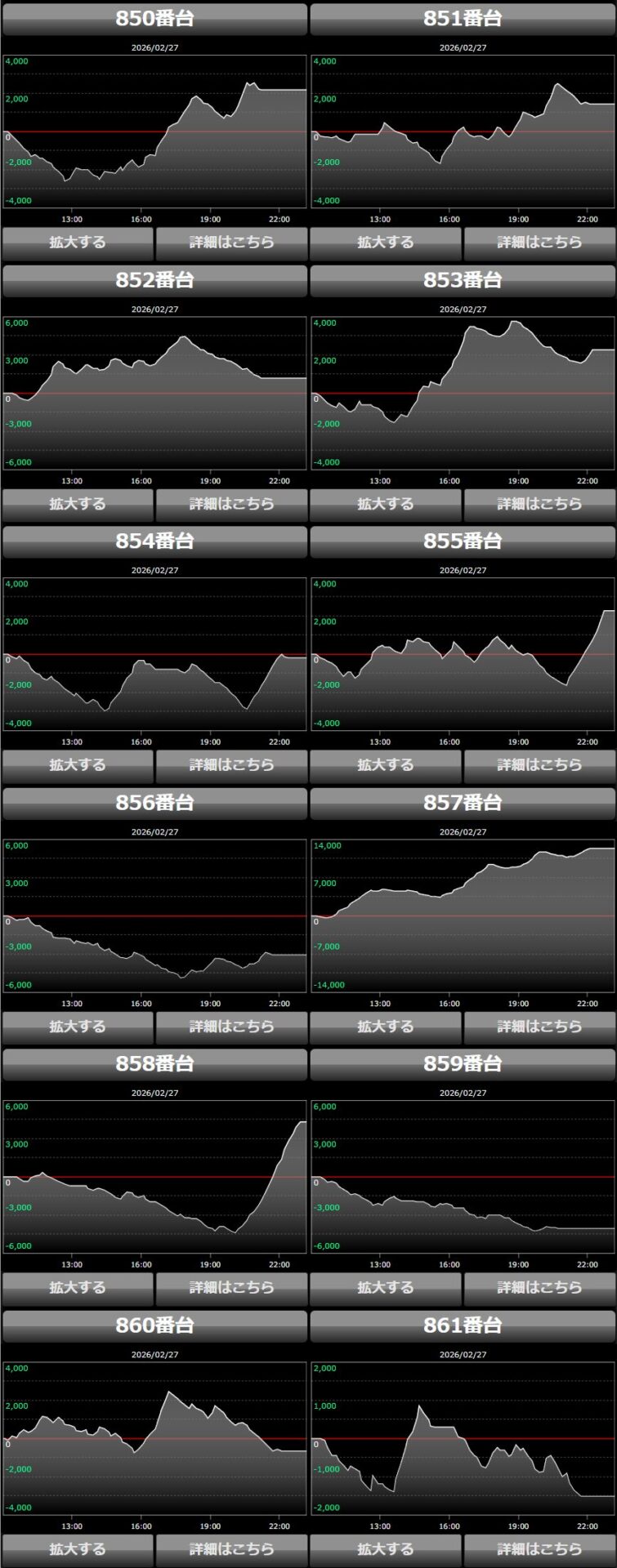Enlarge the graph for machine 850番台
The image size is (617, 1568).
tap(78, 243)
